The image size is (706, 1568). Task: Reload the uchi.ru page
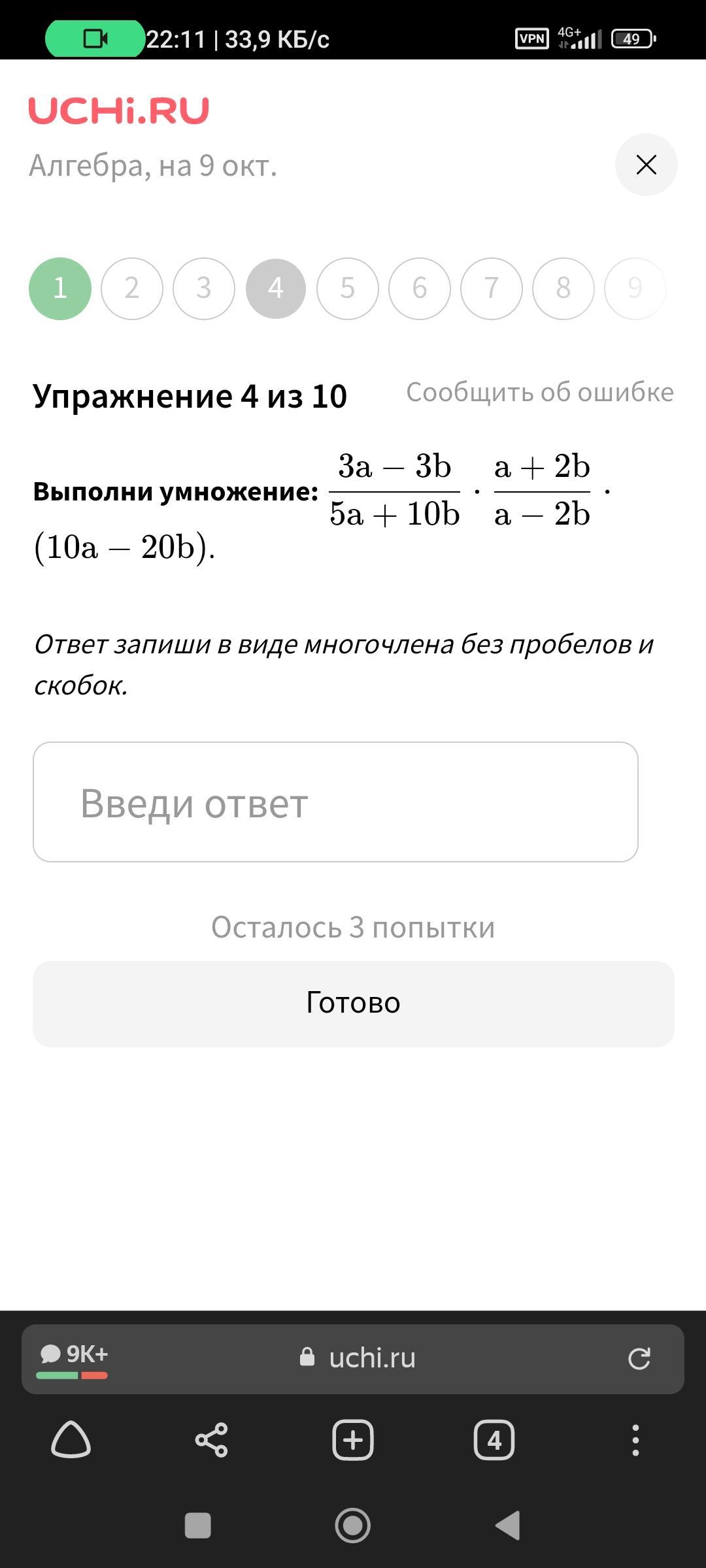tap(639, 1358)
